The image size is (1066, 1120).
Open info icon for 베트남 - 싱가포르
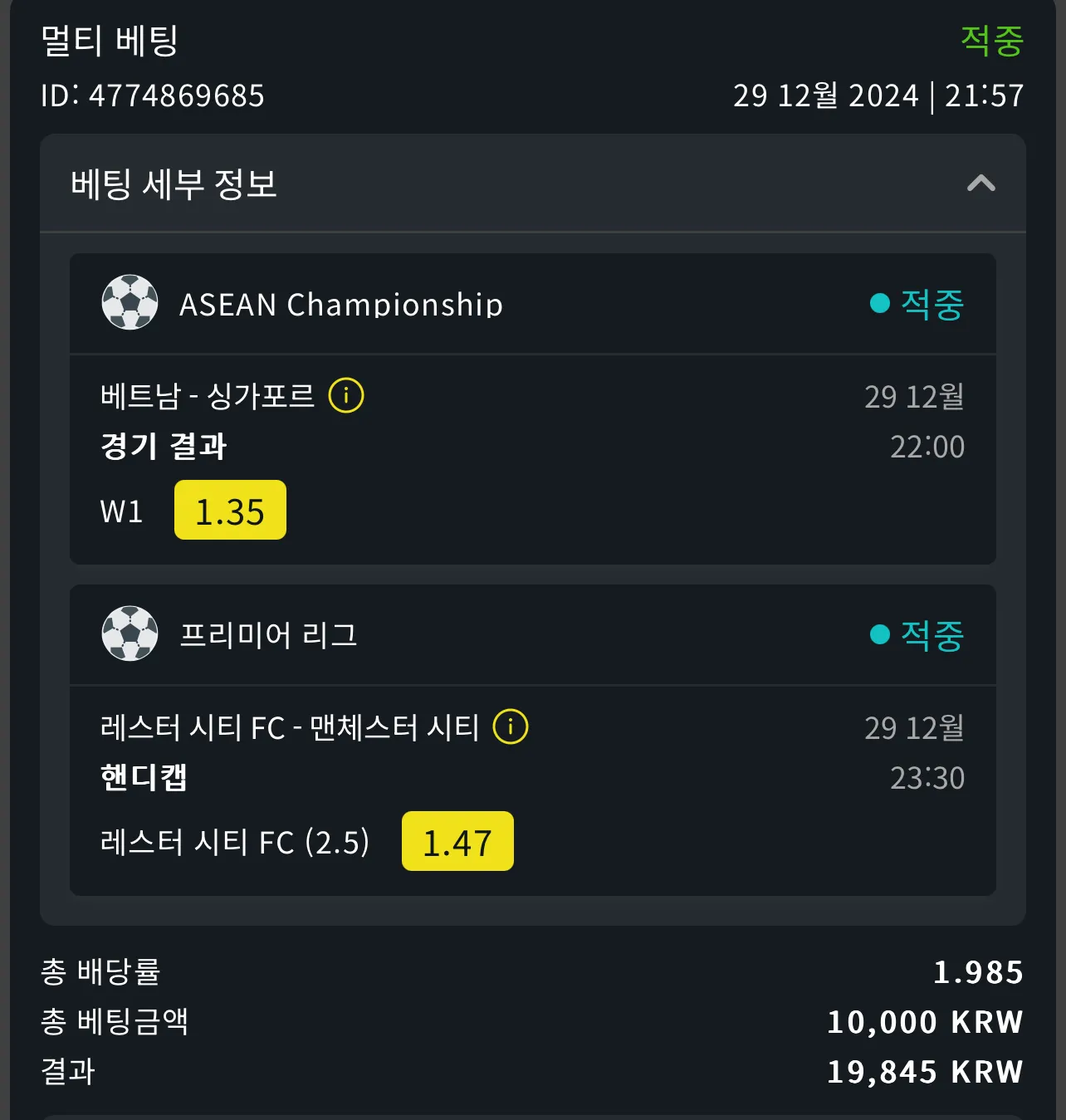pos(346,395)
